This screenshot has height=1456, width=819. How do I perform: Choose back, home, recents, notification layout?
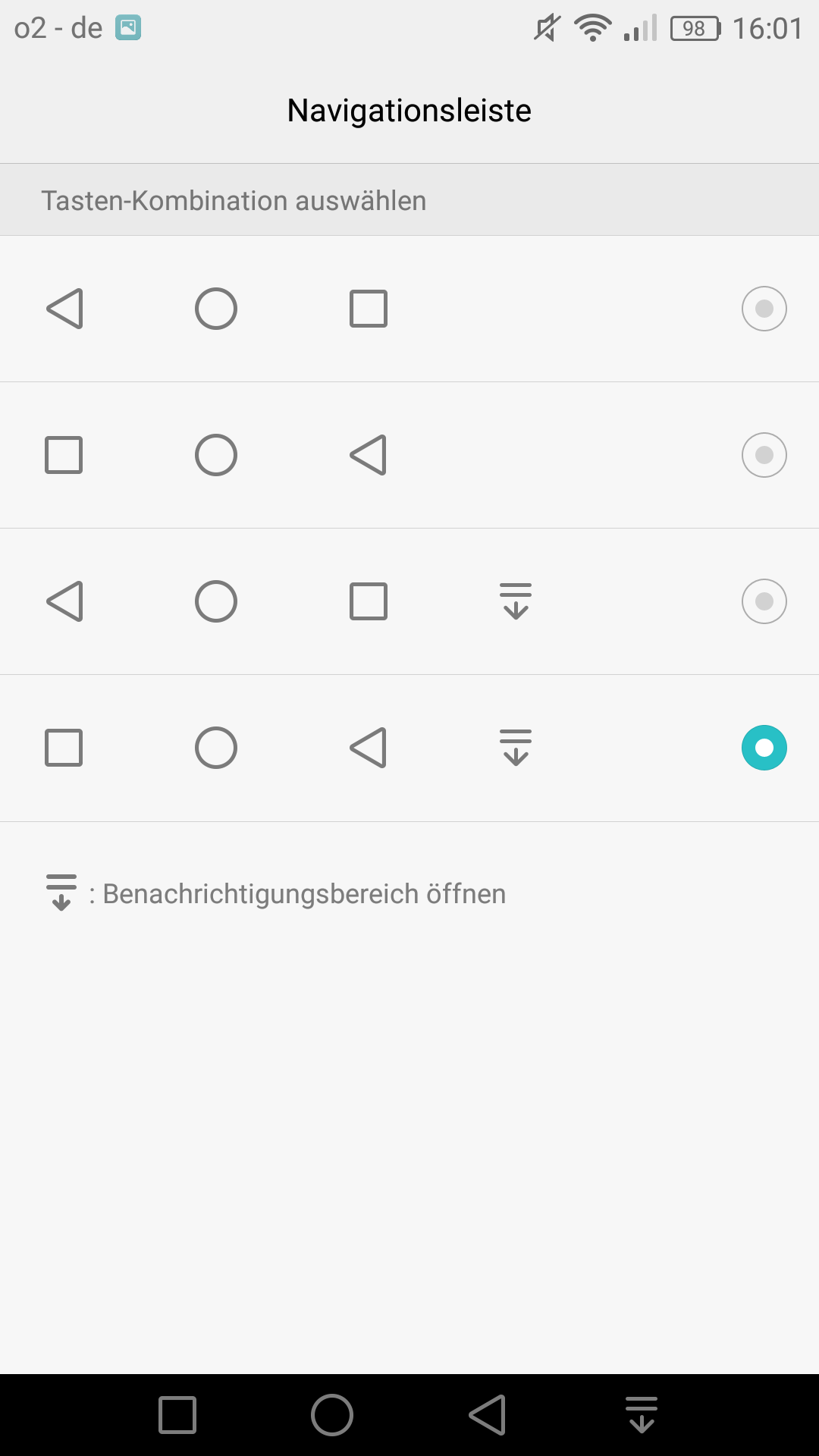tap(764, 601)
